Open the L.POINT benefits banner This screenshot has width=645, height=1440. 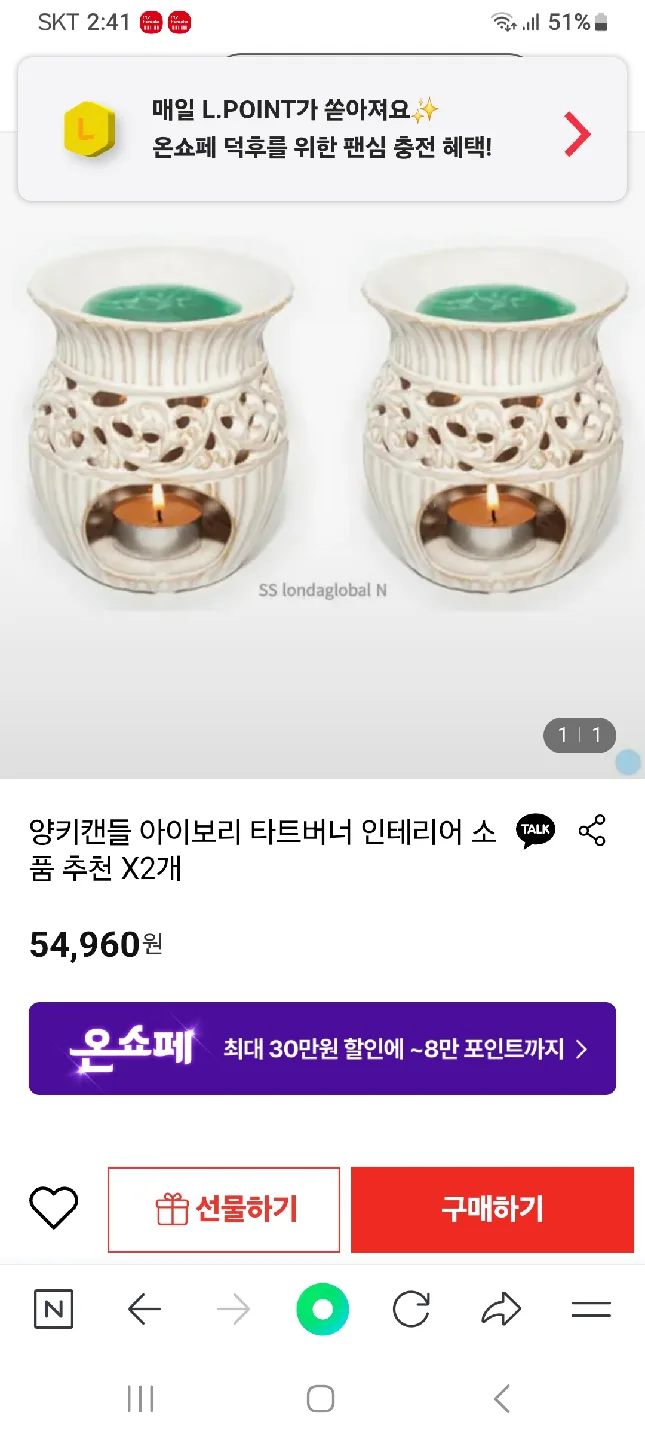coord(322,129)
